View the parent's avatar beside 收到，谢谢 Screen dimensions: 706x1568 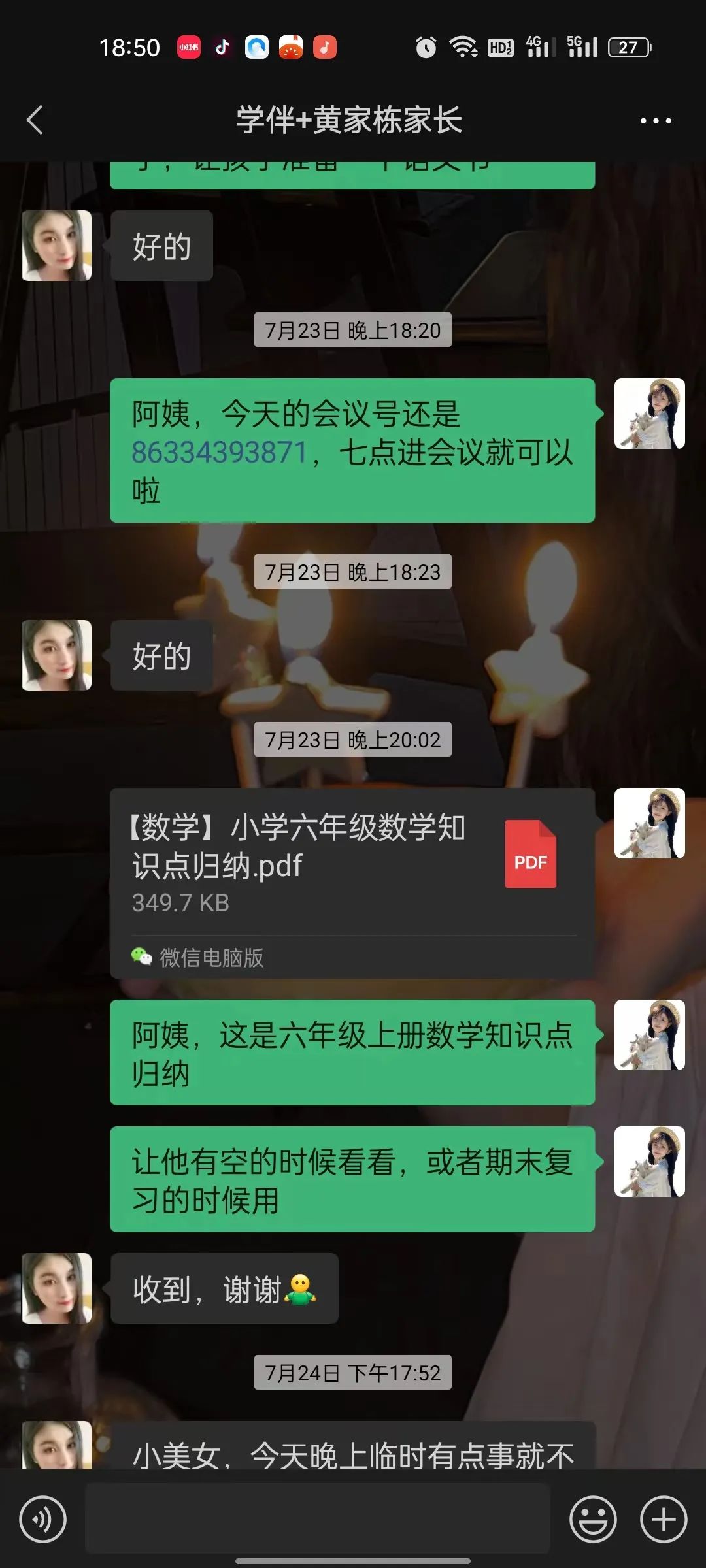click(x=57, y=1288)
